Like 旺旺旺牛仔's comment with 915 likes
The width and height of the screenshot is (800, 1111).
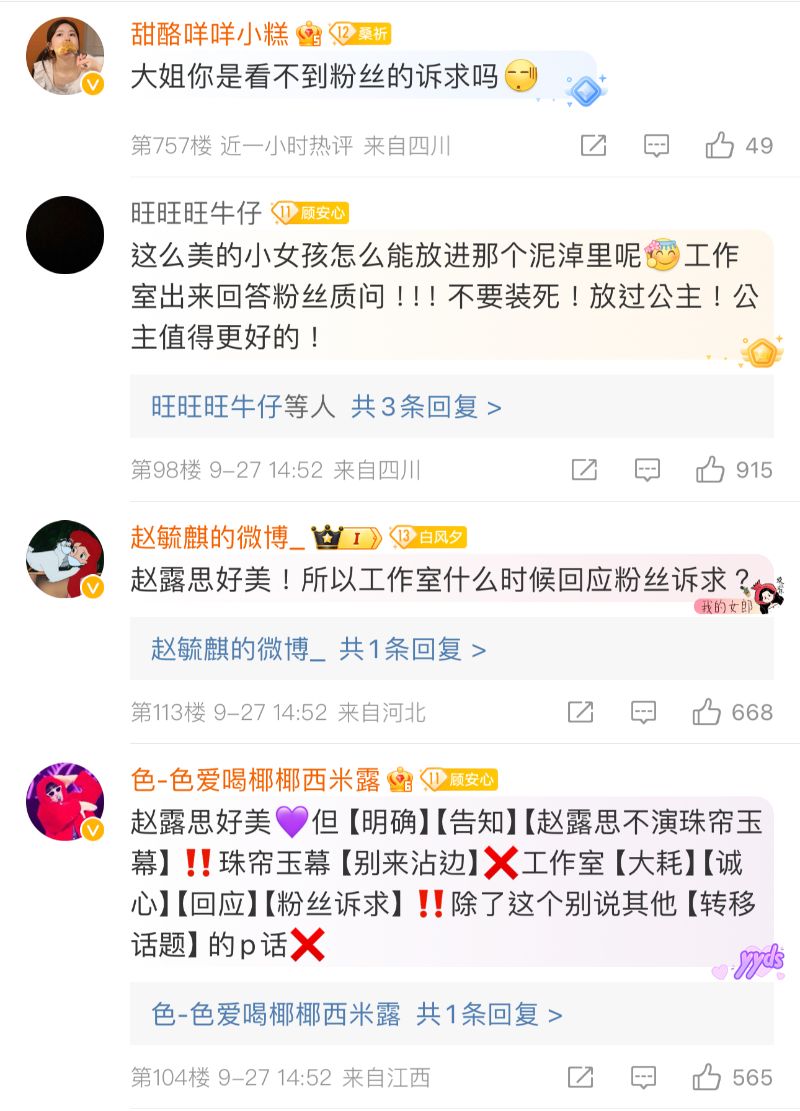[711, 469]
